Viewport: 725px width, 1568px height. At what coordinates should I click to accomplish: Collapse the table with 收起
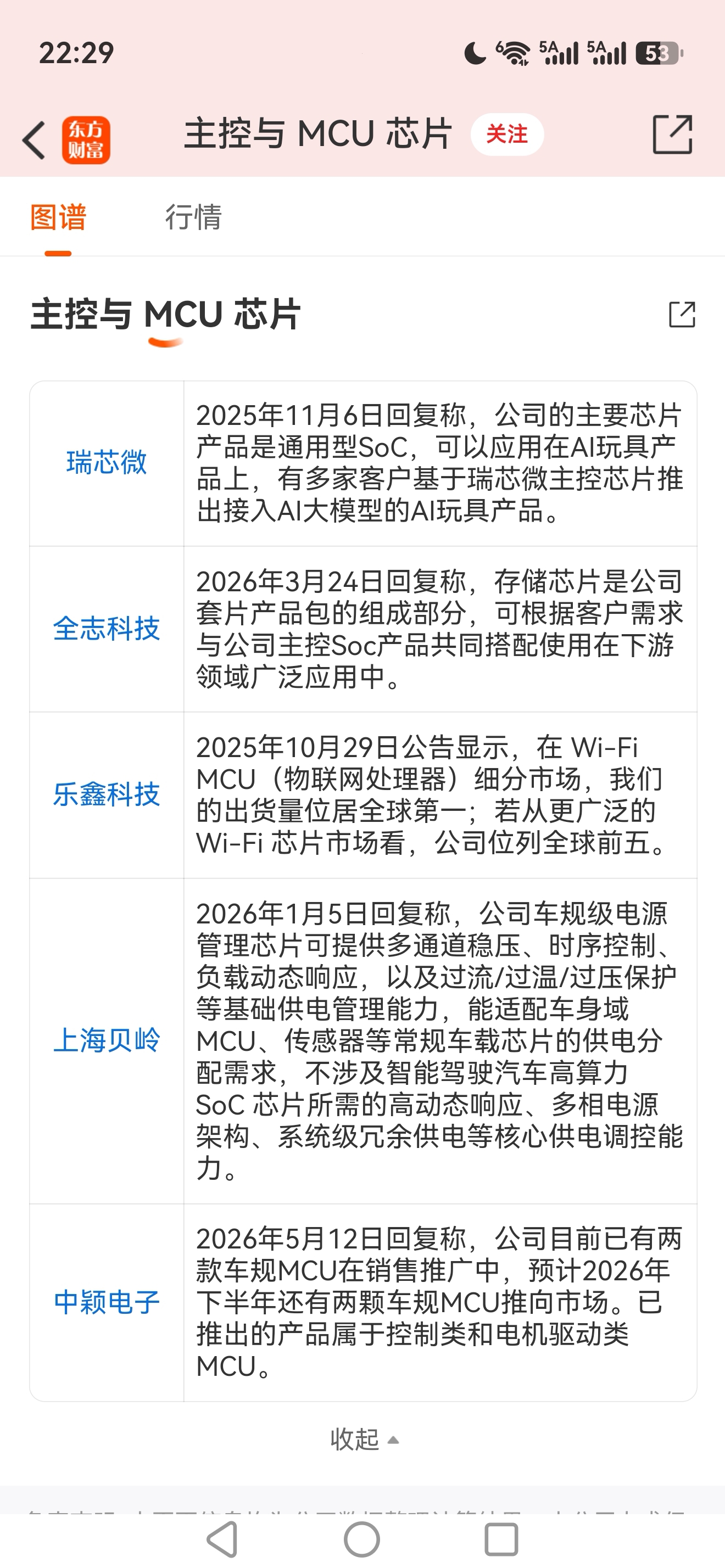tap(364, 1440)
